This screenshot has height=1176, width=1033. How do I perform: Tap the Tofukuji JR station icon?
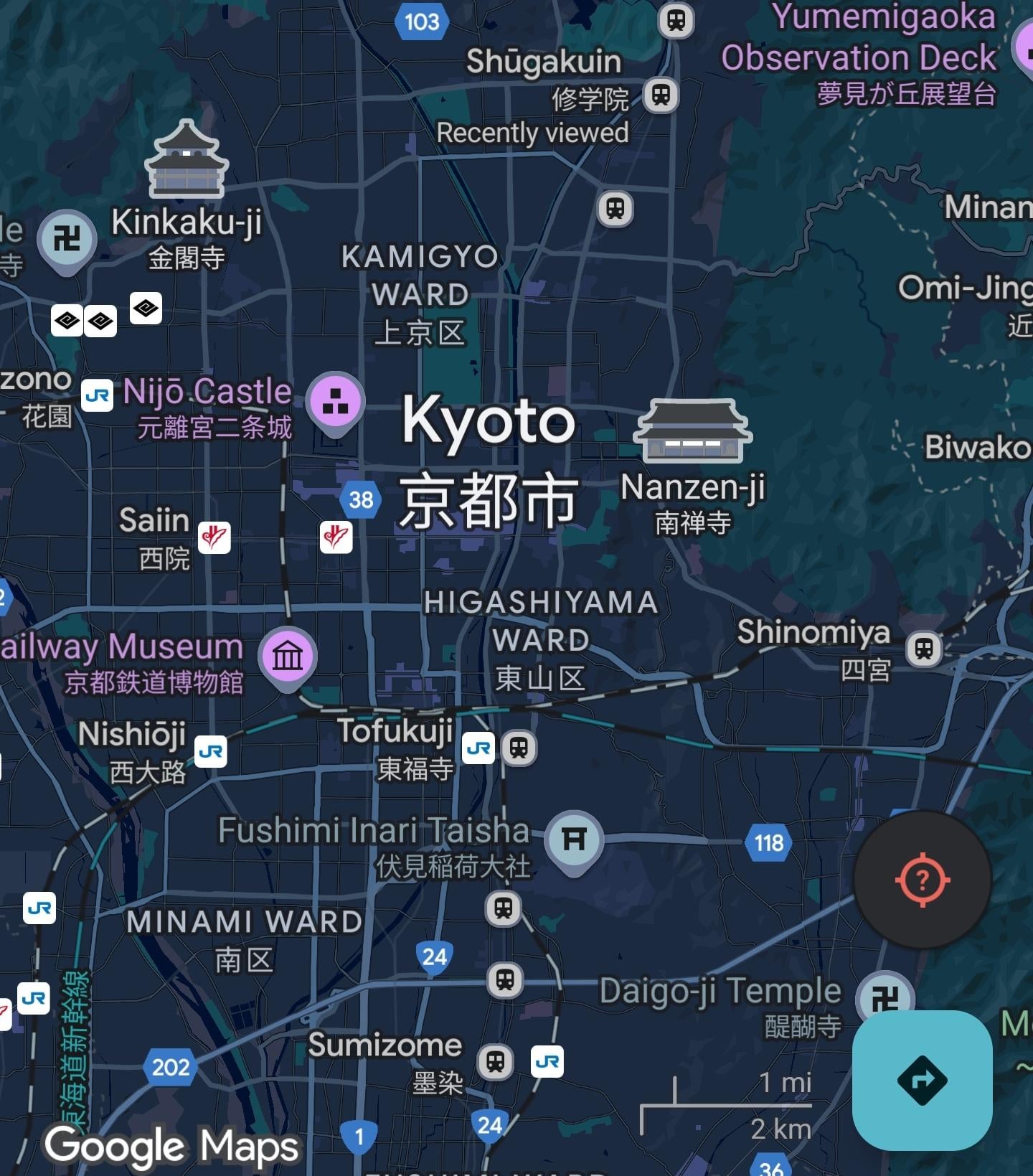(x=478, y=748)
